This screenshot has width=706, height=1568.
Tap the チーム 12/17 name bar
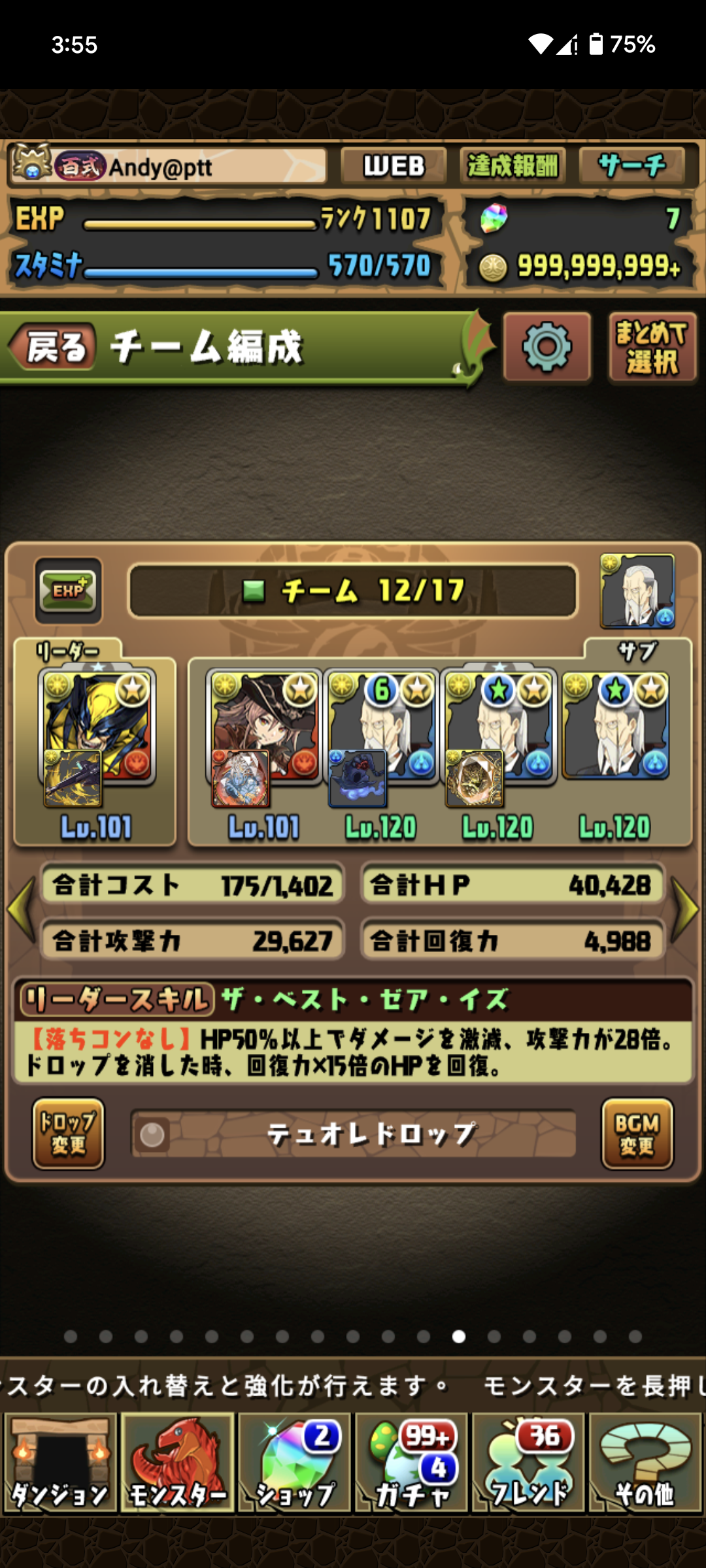pos(353,591)
